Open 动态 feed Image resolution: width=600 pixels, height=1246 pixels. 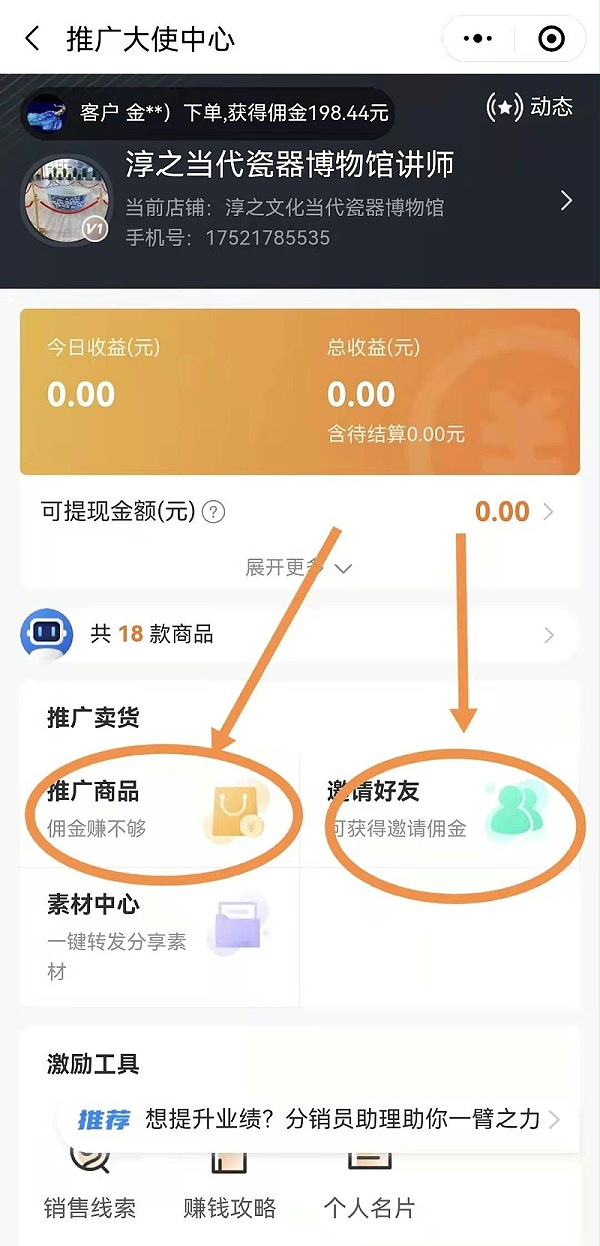(x=529, y=106)
